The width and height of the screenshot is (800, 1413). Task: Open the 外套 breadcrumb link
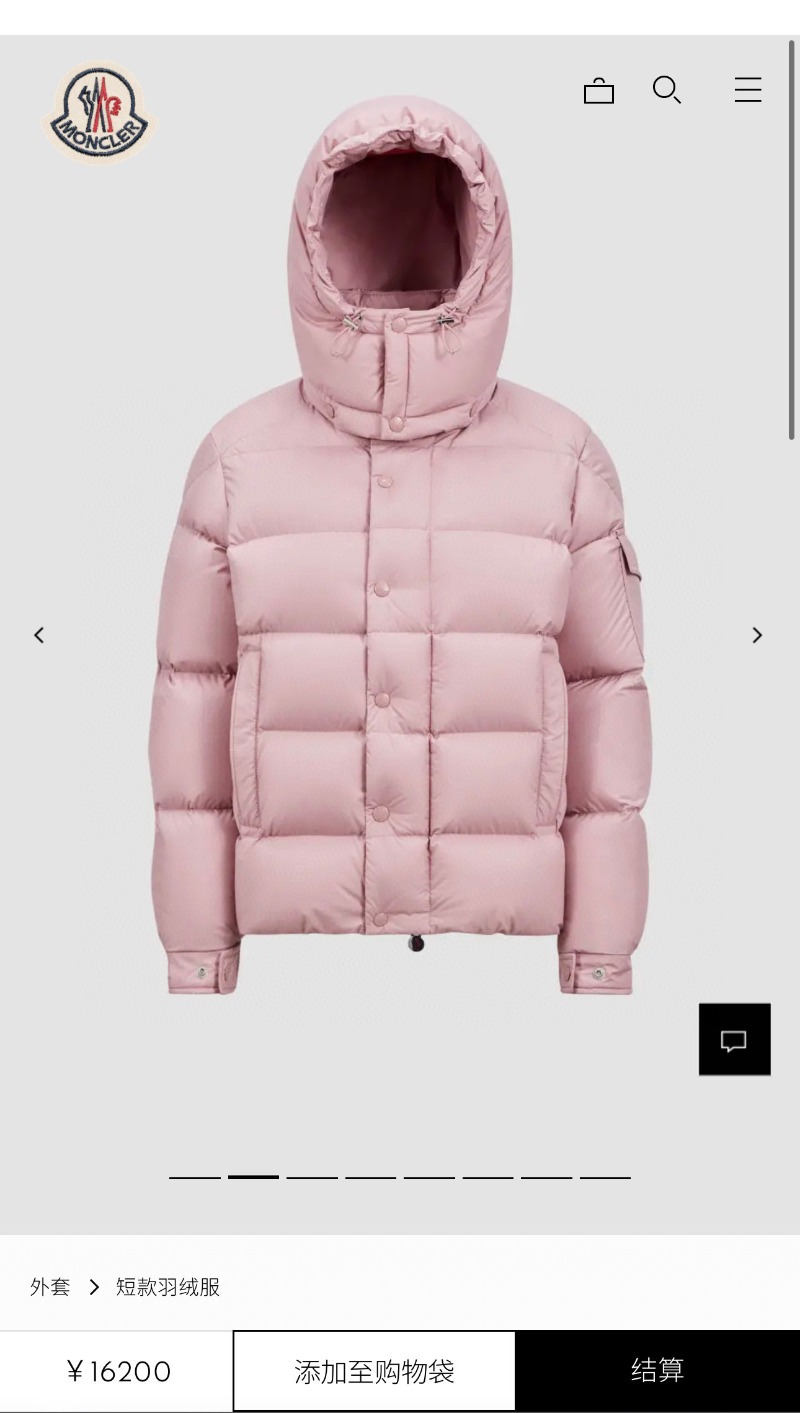point(50,1287)
